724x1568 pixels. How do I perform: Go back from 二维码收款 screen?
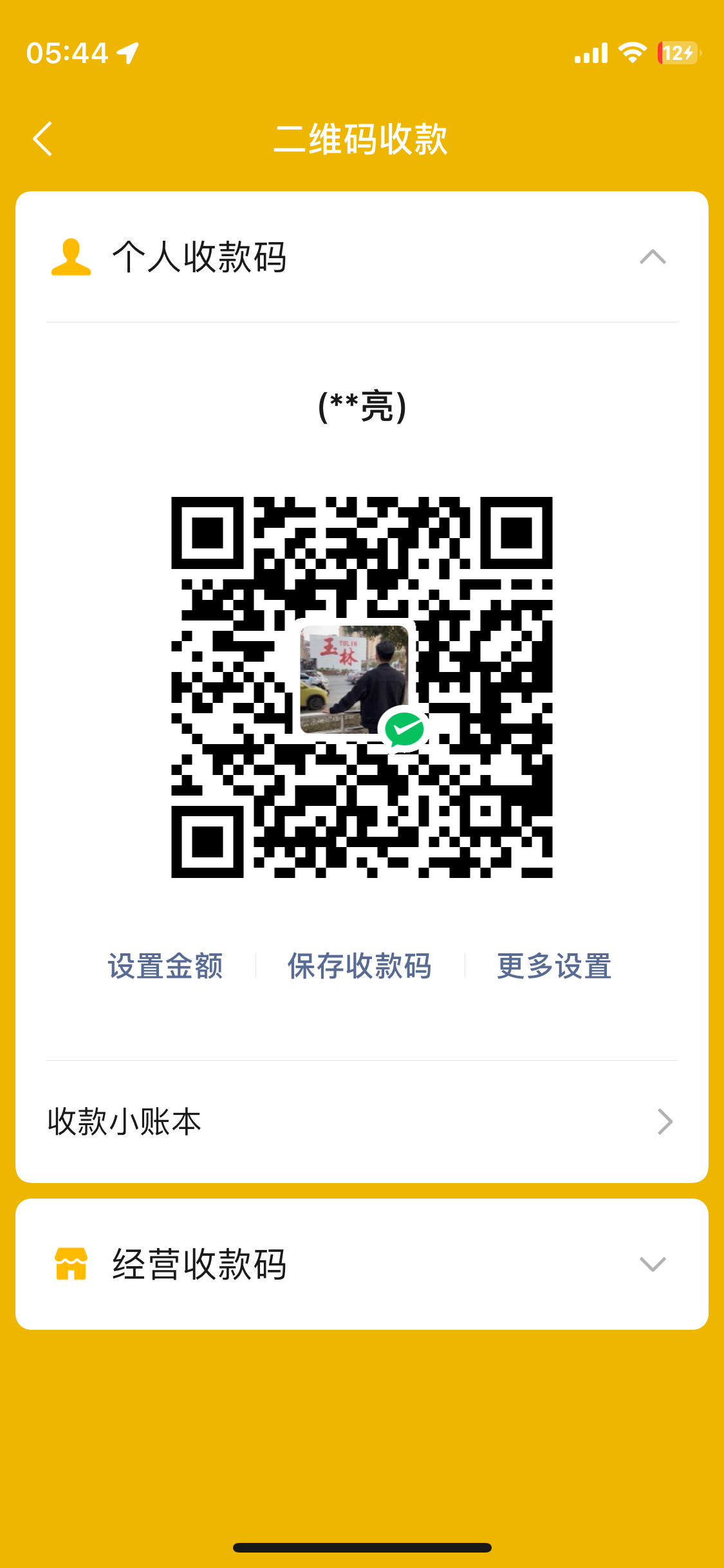point(42,139)
